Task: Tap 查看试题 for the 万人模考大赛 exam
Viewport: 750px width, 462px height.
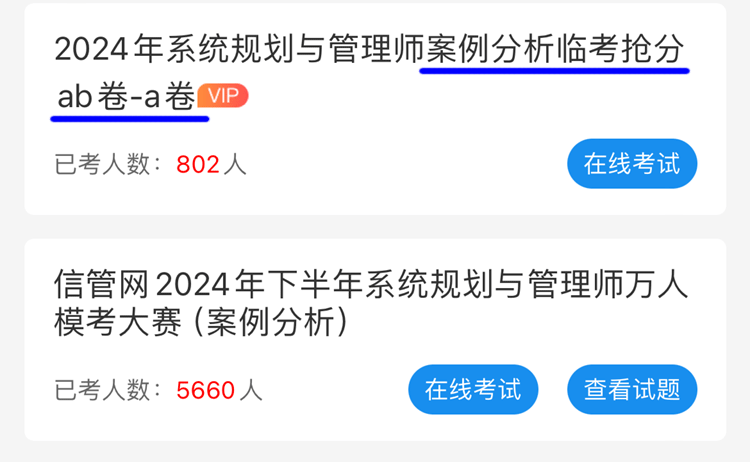Action: [x=631, y=389]
